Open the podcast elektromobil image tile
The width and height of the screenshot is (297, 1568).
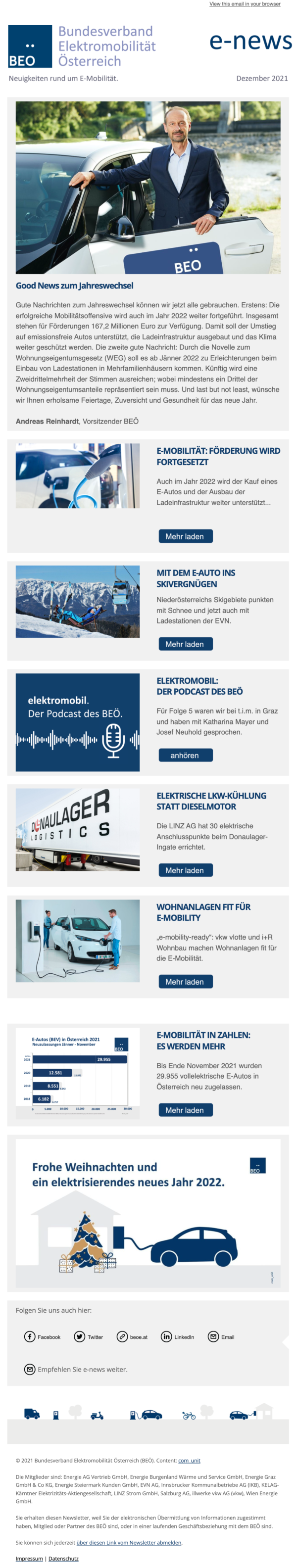point(77,722)
